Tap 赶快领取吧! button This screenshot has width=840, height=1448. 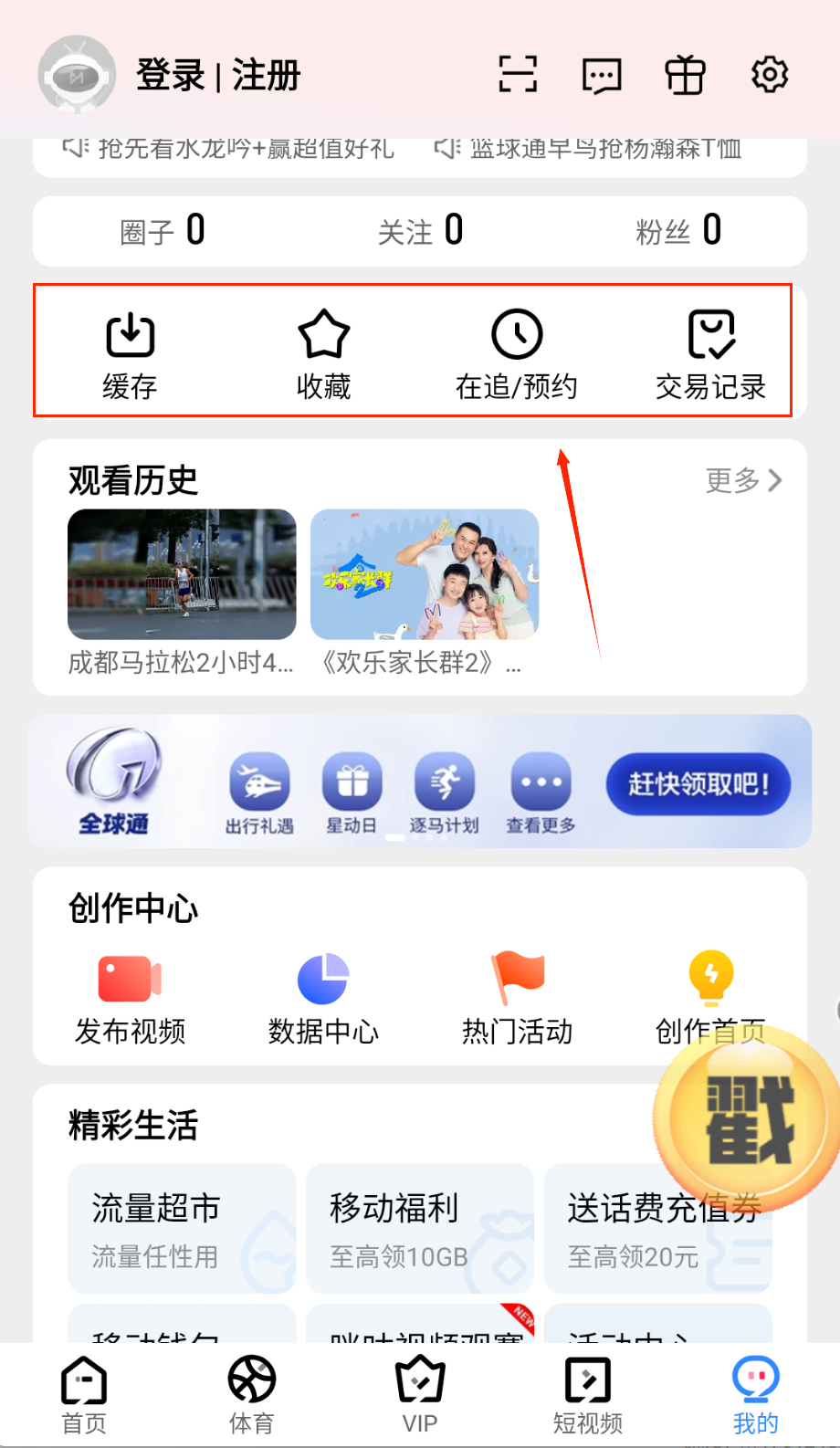click(698, 783)
